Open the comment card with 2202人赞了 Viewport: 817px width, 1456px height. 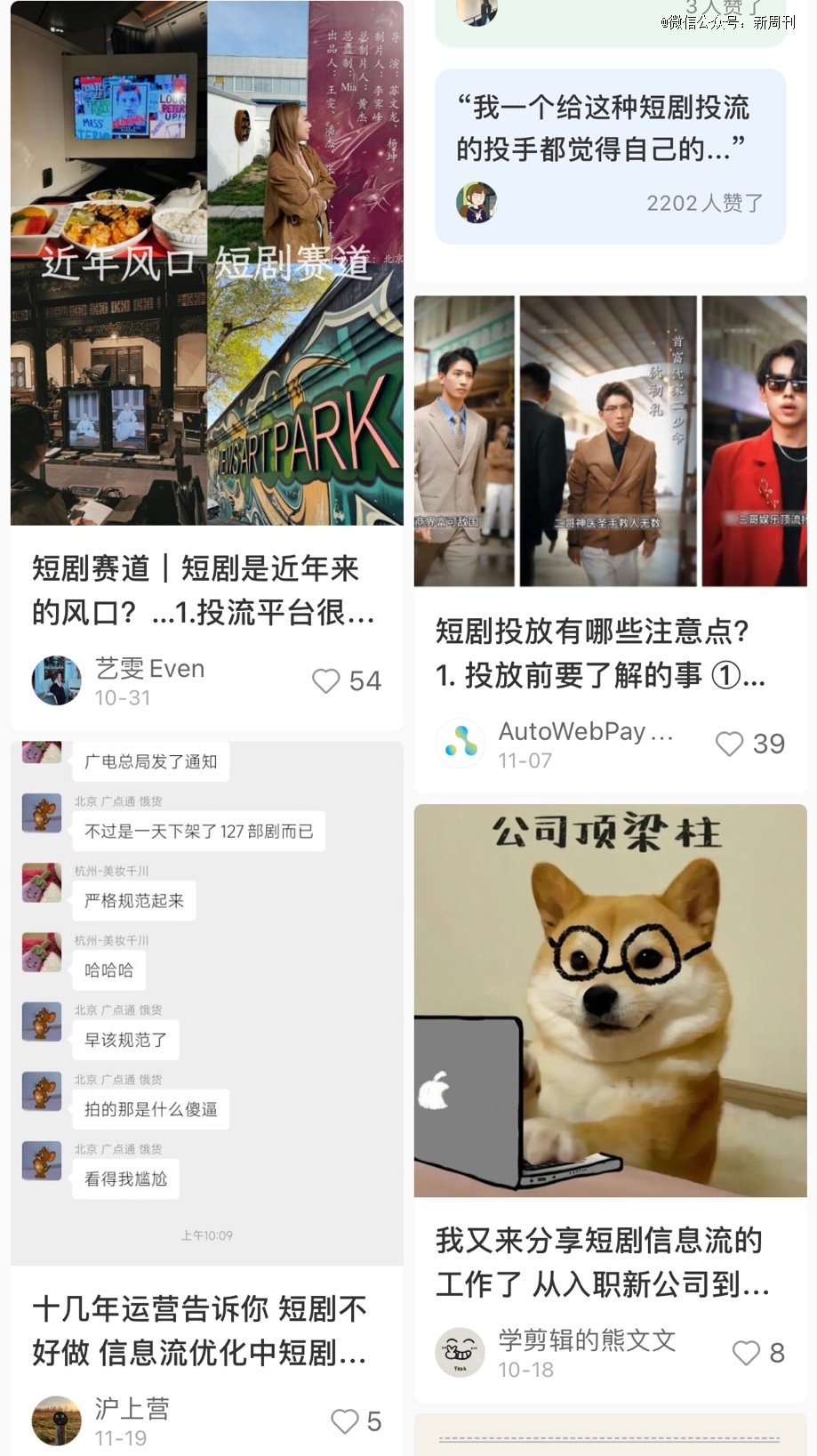(x=610, y=156)
